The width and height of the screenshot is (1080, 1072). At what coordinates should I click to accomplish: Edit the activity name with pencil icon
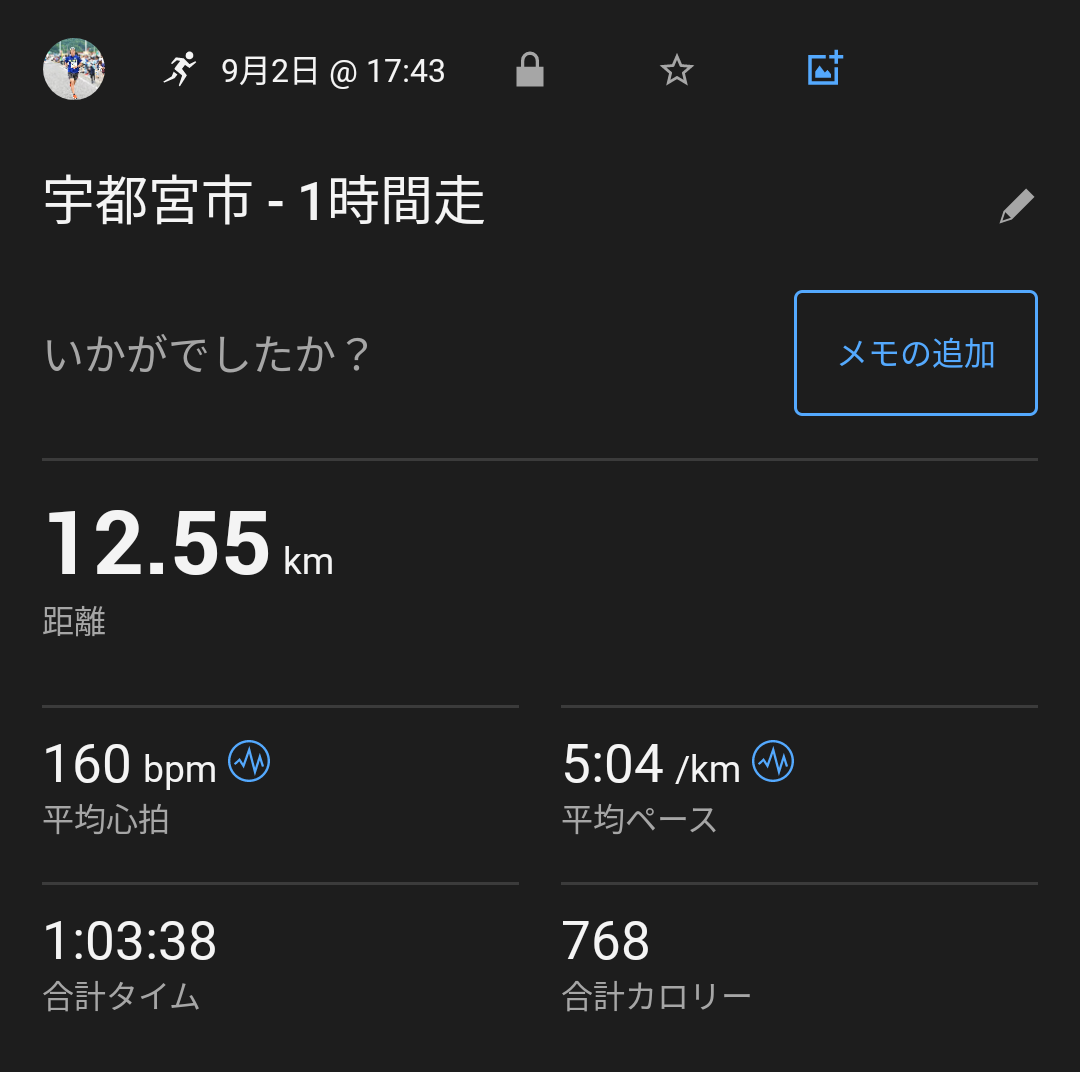(1016, 207)
